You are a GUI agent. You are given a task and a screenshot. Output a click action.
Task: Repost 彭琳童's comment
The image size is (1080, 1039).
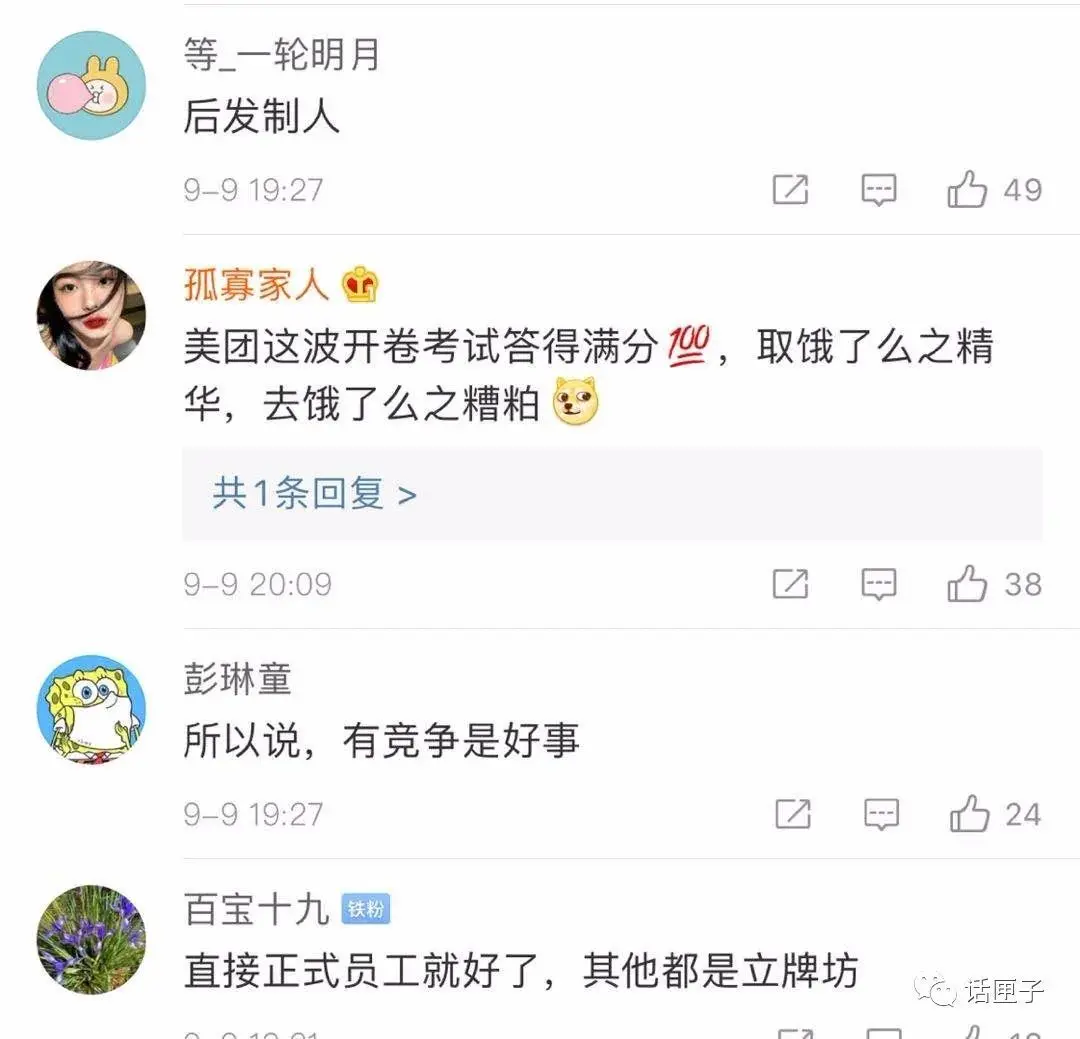(792, 814)
